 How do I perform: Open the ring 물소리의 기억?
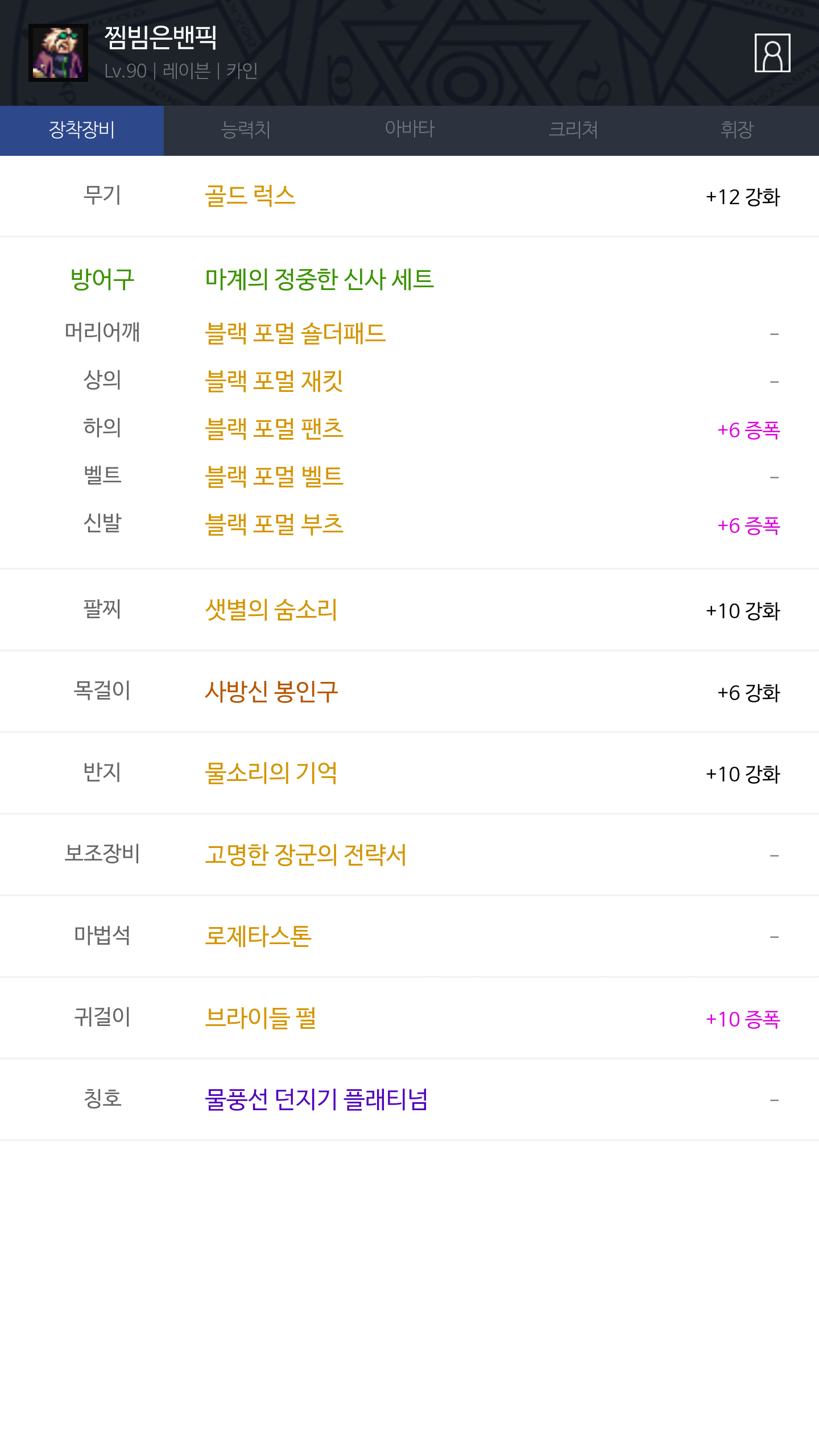(271, 773)
